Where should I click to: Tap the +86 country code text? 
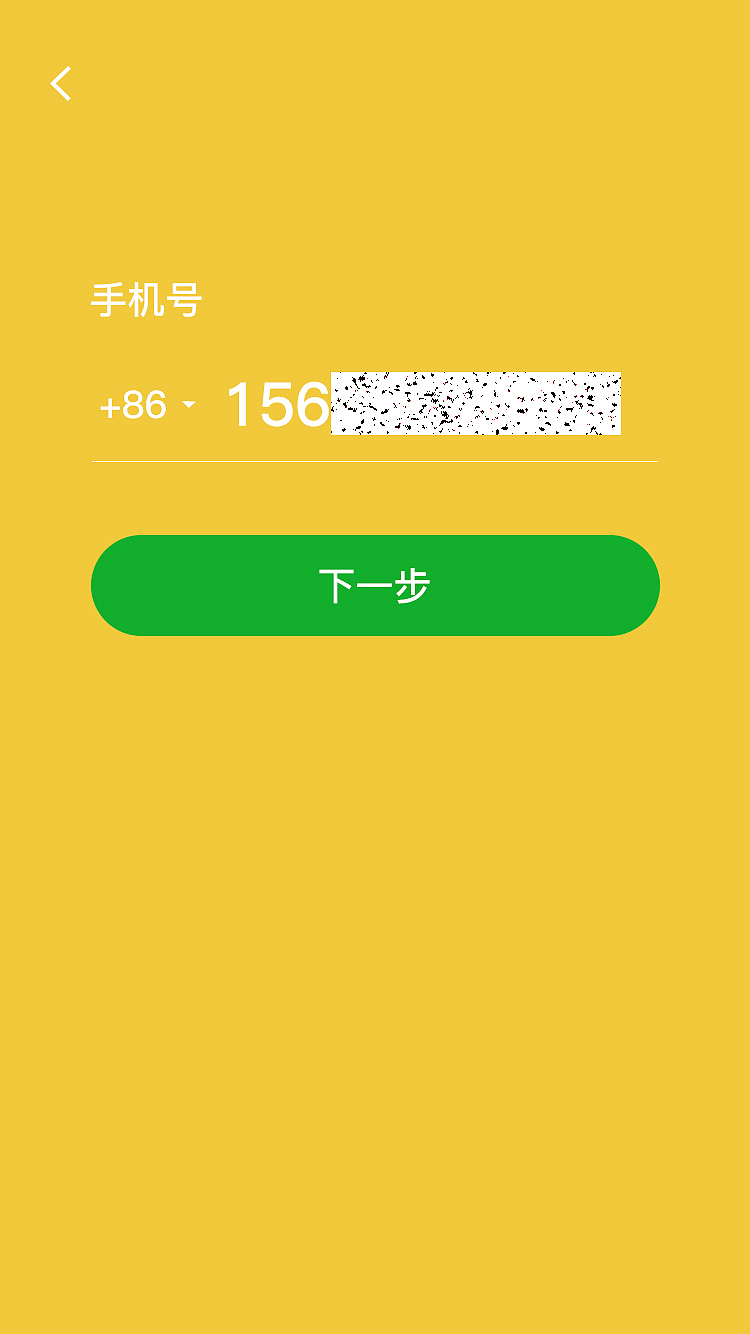coord(132,406)
